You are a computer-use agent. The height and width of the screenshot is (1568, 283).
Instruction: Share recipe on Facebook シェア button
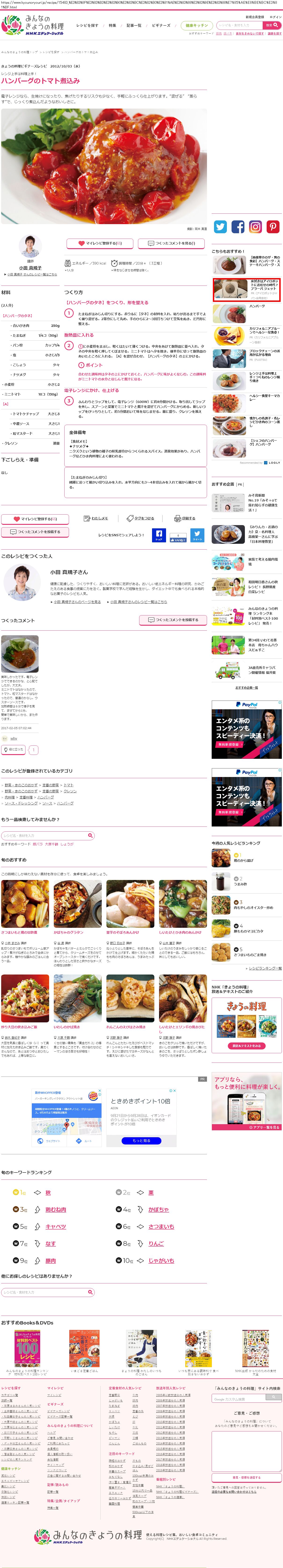coord(159,536)
